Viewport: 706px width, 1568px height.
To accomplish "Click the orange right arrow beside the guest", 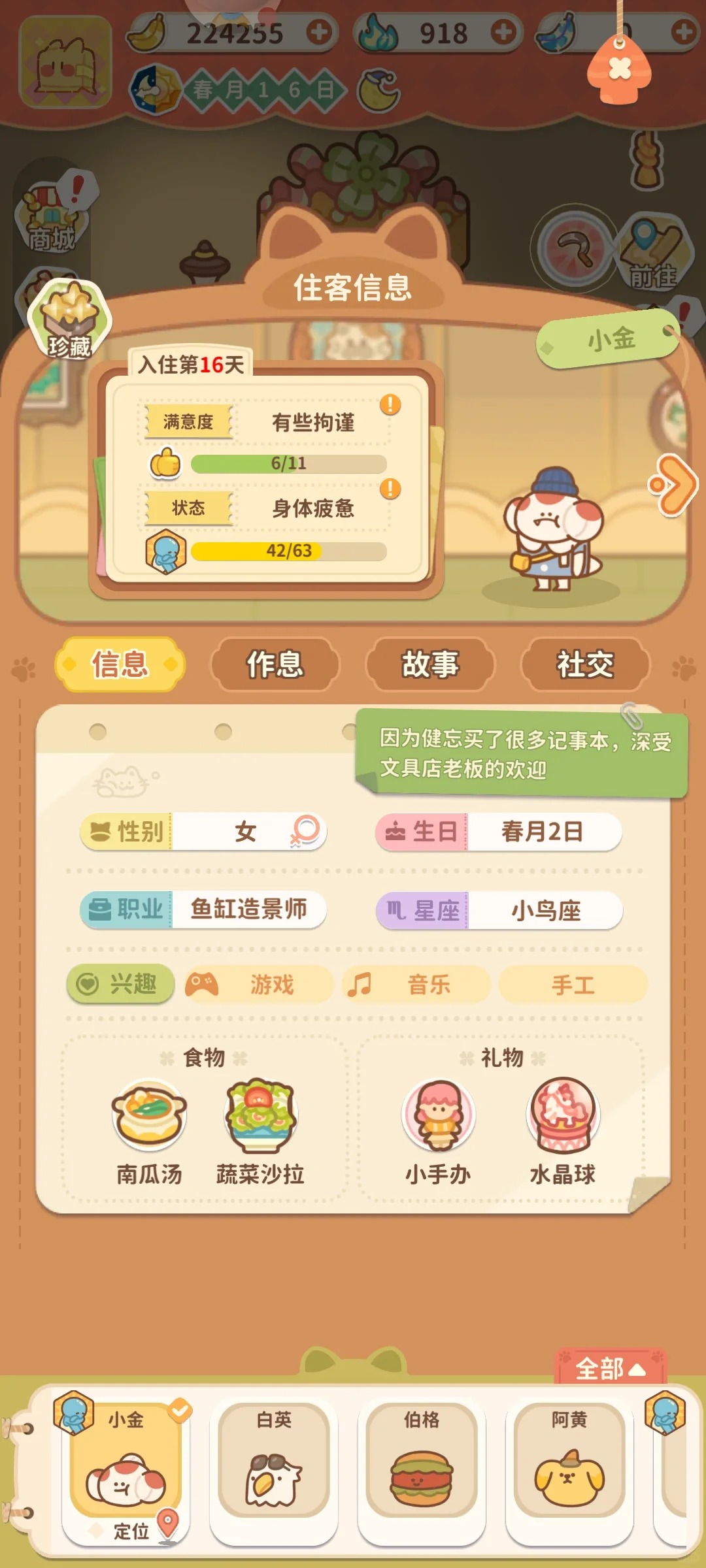I will (x=672, y=485).
